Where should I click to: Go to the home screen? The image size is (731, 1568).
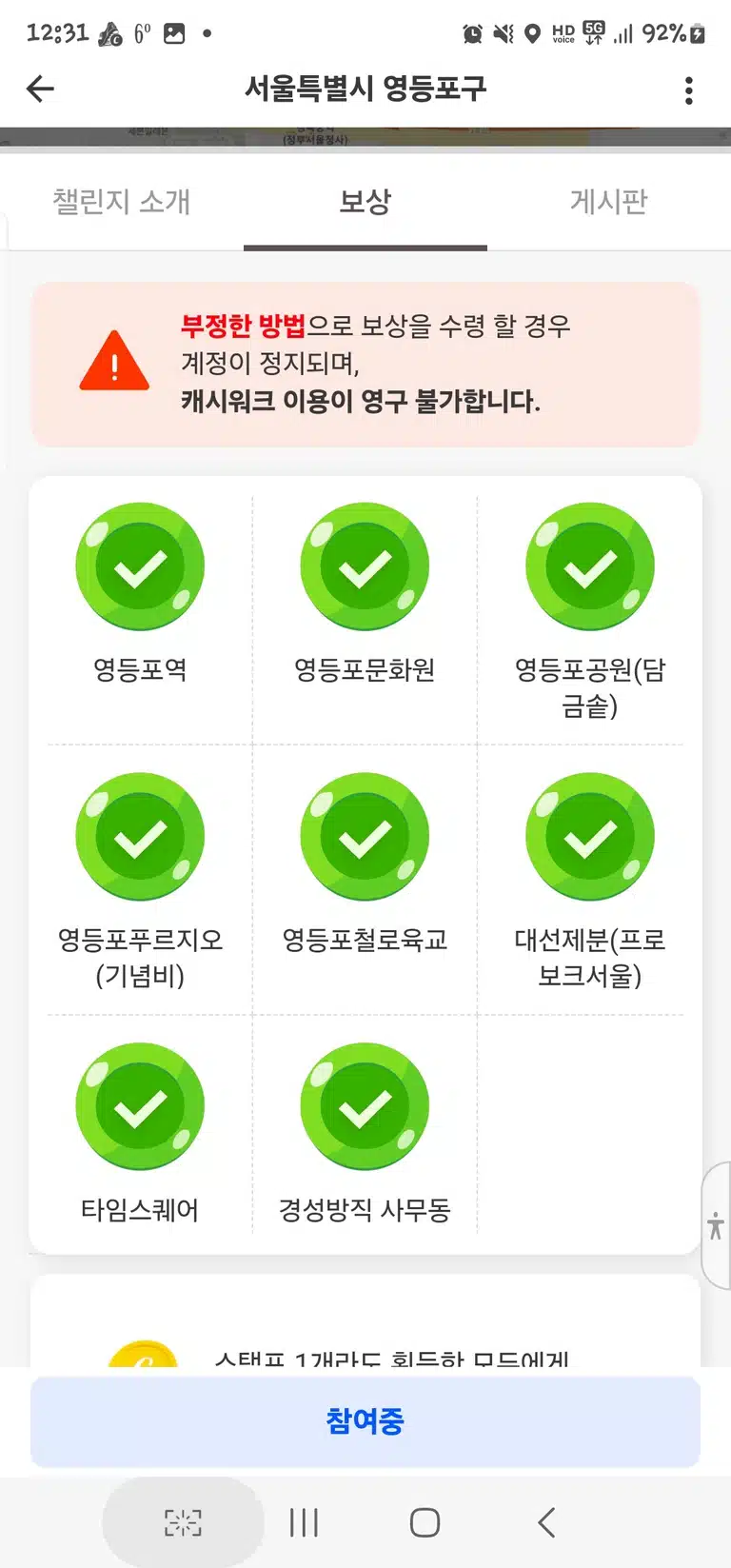[x=425, y=1522]
